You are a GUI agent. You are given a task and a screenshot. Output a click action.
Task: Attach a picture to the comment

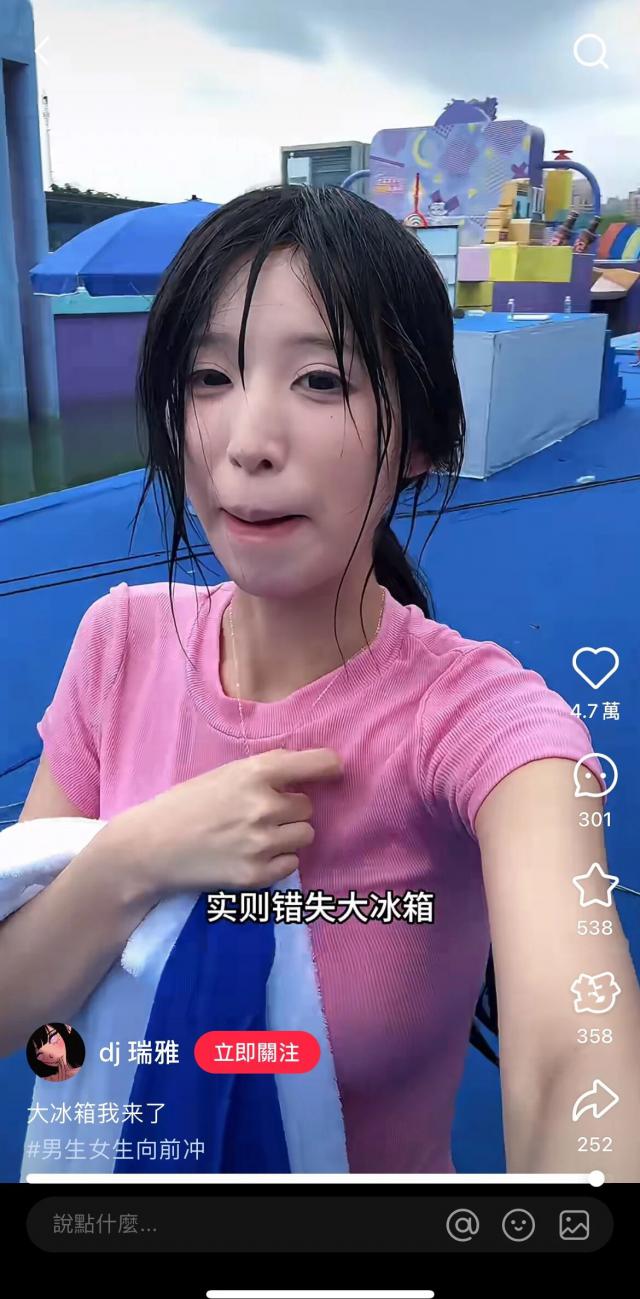click(574, 1224)
